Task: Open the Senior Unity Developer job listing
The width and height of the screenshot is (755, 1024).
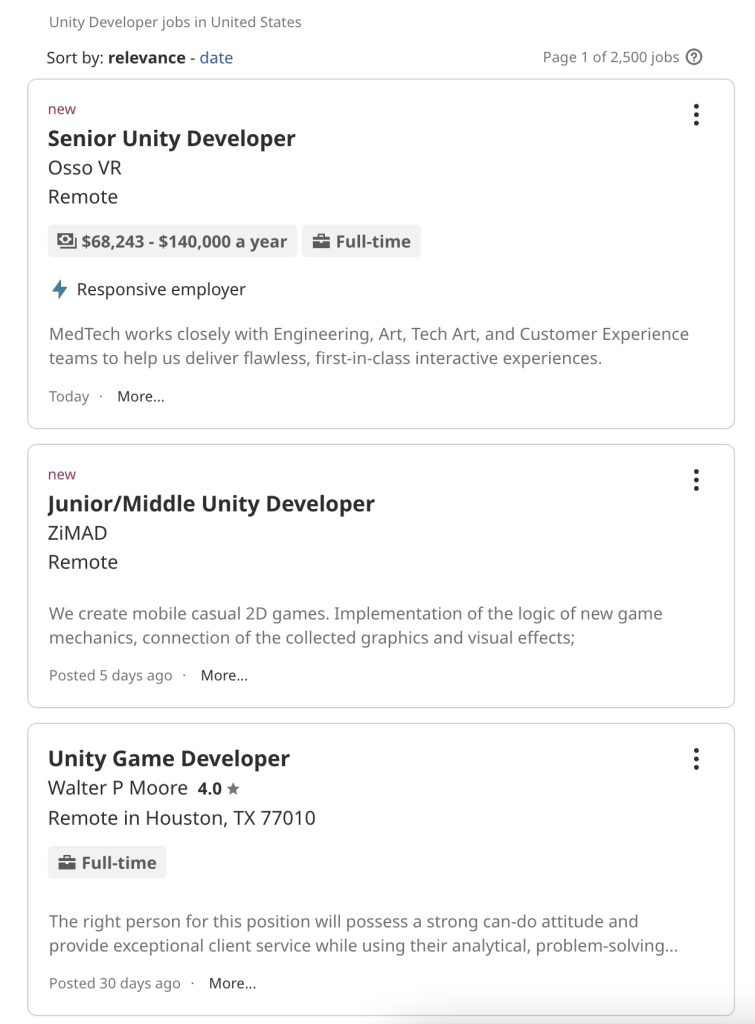Action: 171,138
